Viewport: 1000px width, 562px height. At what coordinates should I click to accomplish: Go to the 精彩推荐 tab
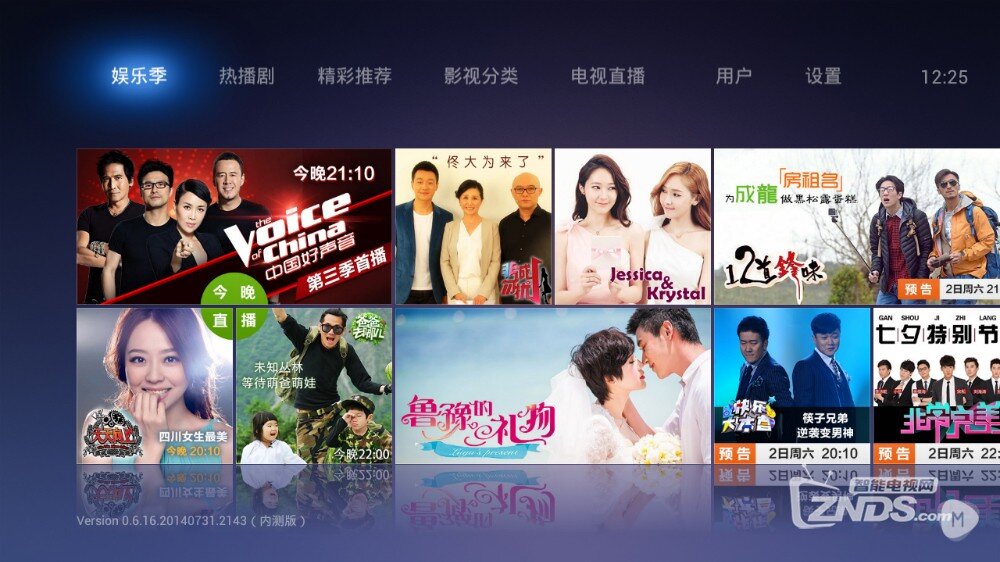(x=354, y=76)
